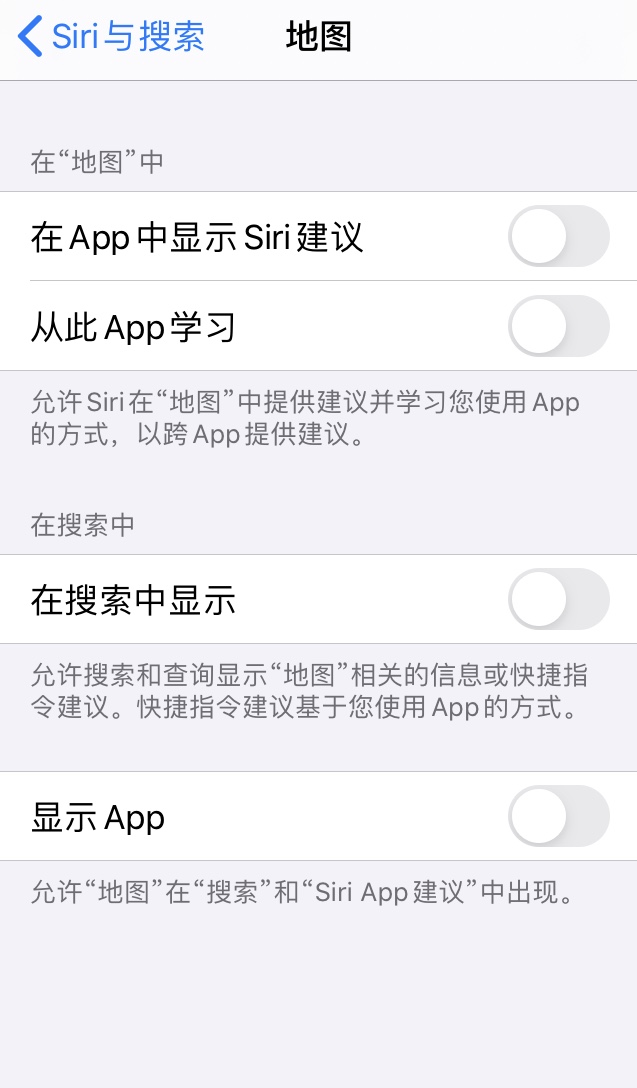Turn on 从此 App 学习
This screenshot has width=637, height=1088.
pyautogui.click(x=558, y=326)
